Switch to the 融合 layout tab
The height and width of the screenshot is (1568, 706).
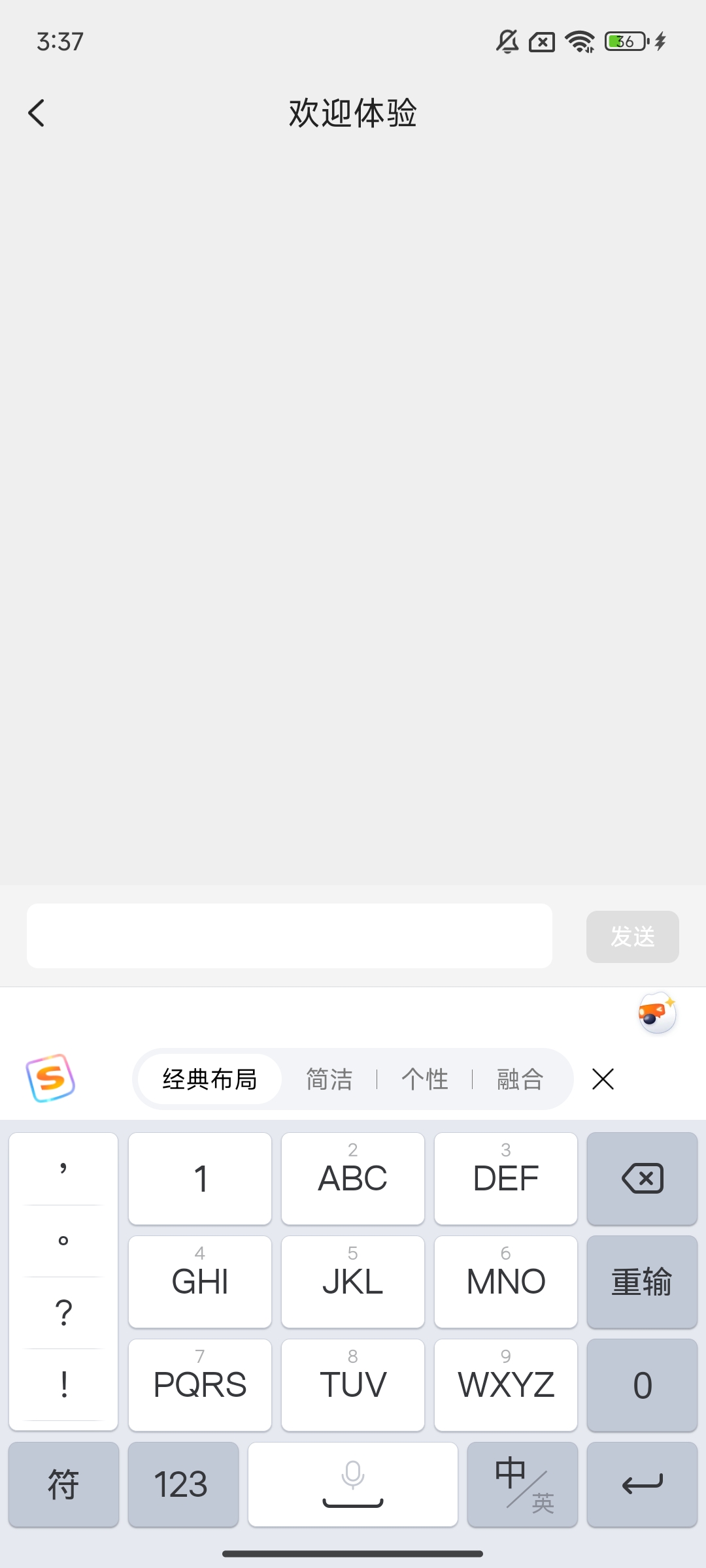point(520,1079)
